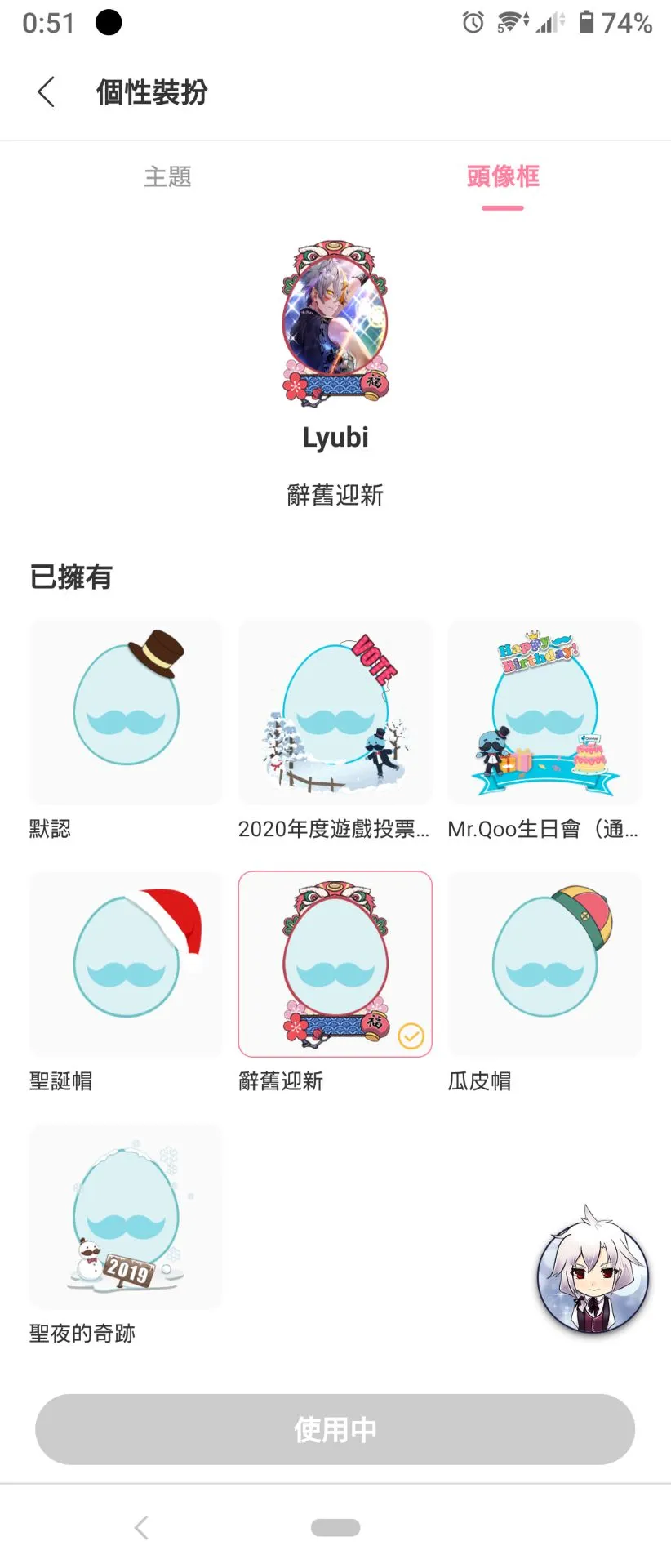Viewport: 671px width, 1568px height.
Task: Apply the 聖誕帽 avatar frame
Action: tap(126, 964)
